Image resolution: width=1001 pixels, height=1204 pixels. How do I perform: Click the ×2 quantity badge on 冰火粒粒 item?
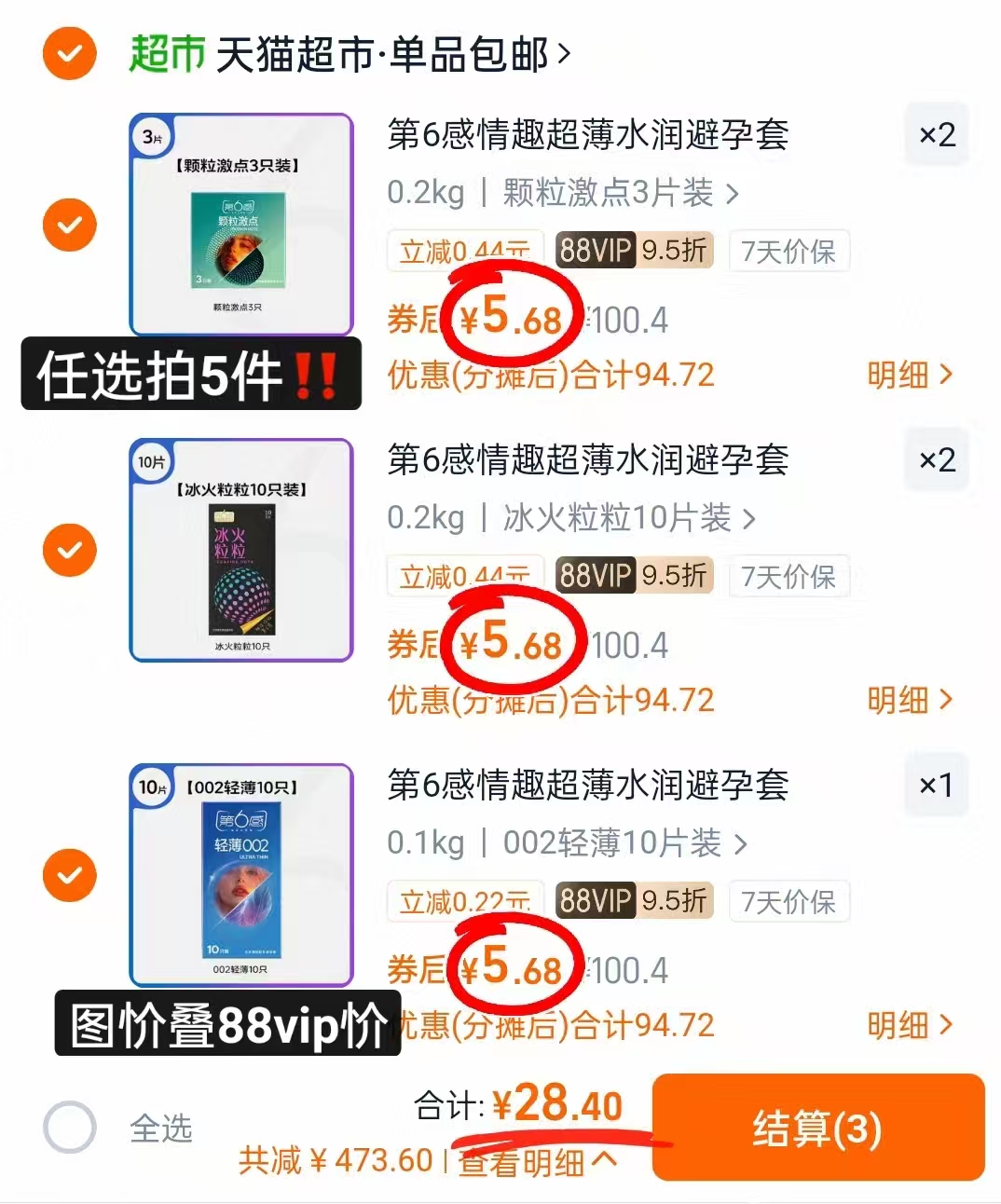(x=937, y=458)
